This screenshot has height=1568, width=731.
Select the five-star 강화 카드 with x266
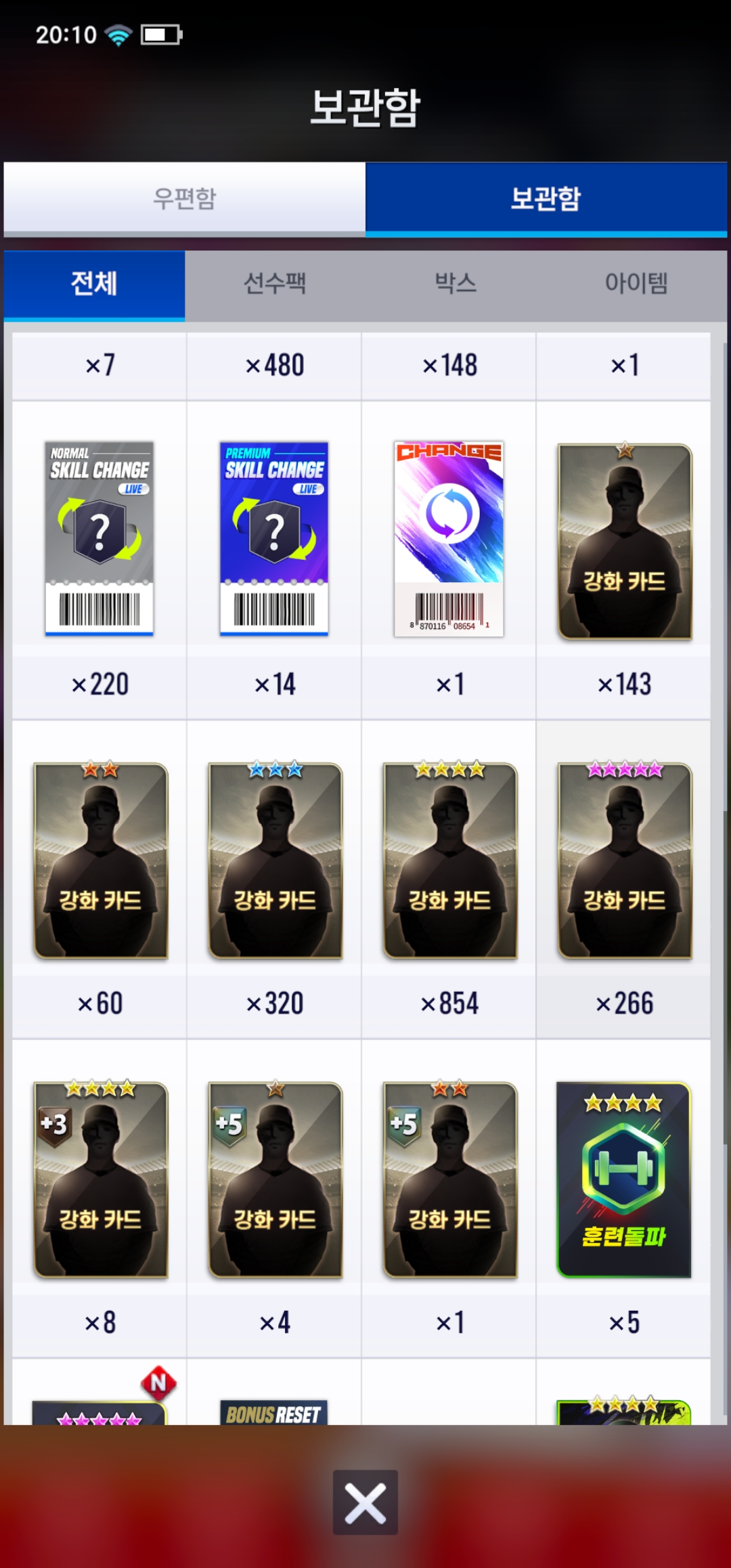[624, 860]
